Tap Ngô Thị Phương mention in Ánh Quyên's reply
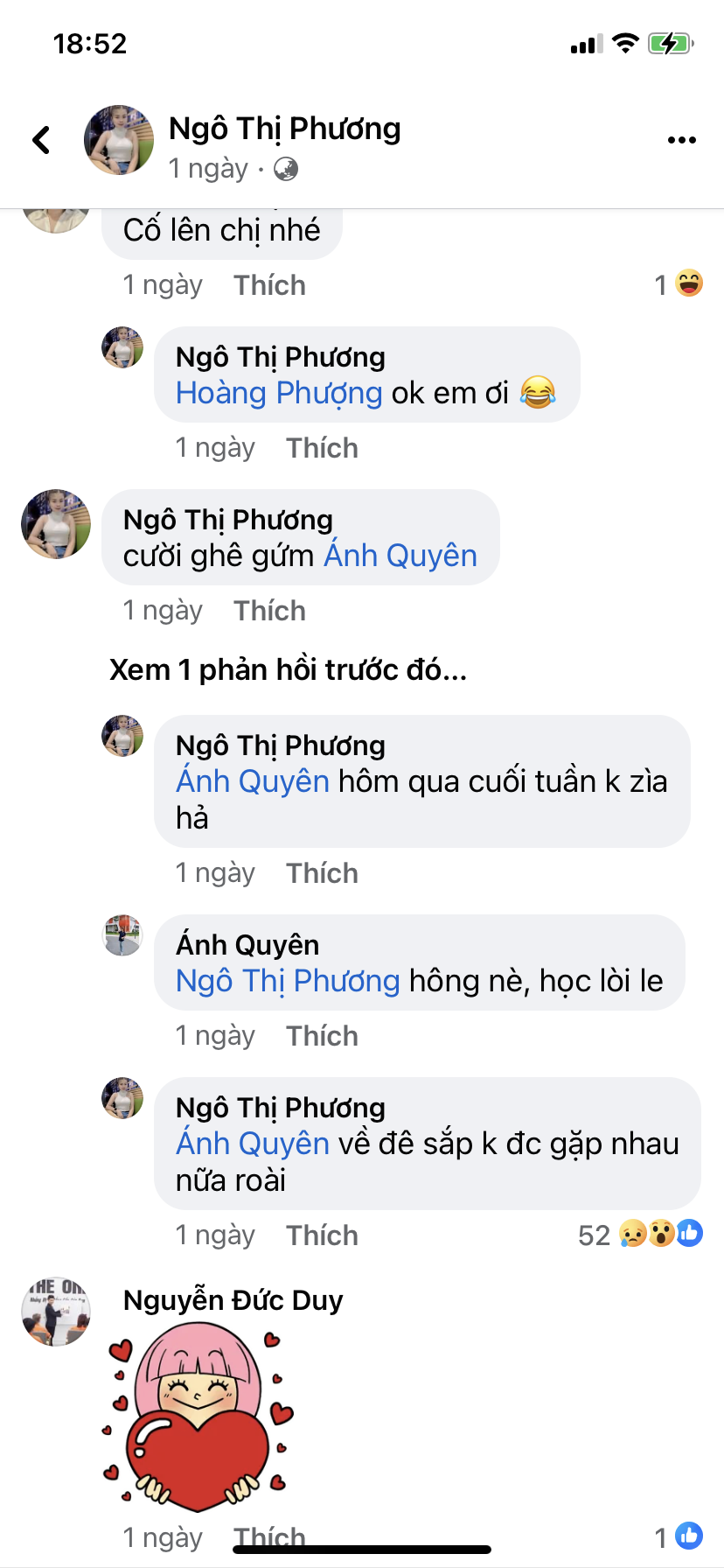The width and height of the screenshot is (724, 1568). [288, 981]
